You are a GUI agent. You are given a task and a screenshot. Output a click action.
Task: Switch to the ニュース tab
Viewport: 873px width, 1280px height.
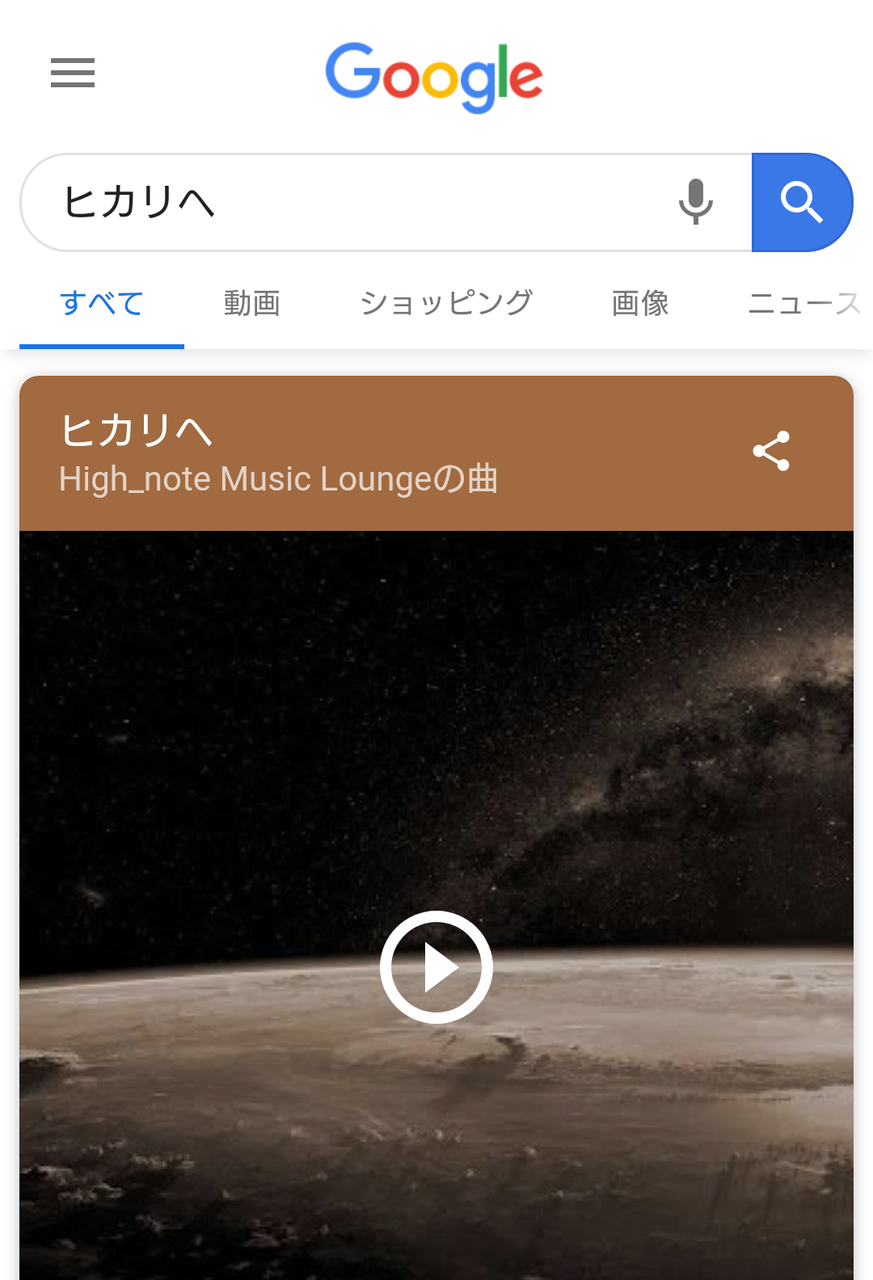(804, 303)
